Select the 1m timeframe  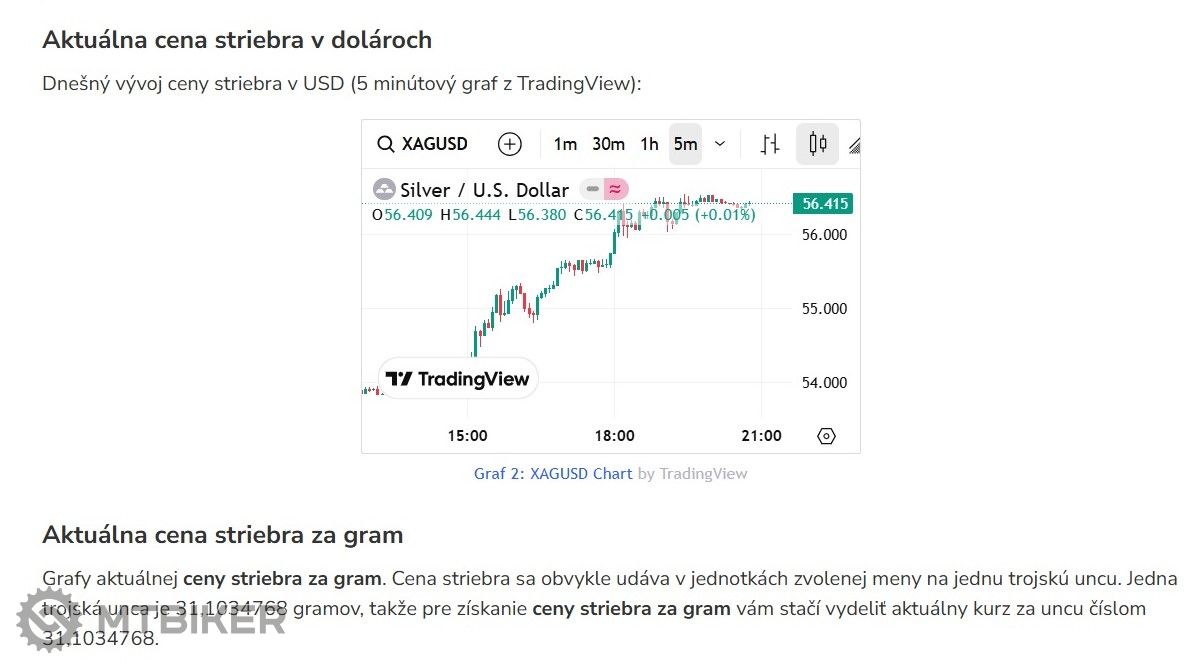click(x=565, y=144)
